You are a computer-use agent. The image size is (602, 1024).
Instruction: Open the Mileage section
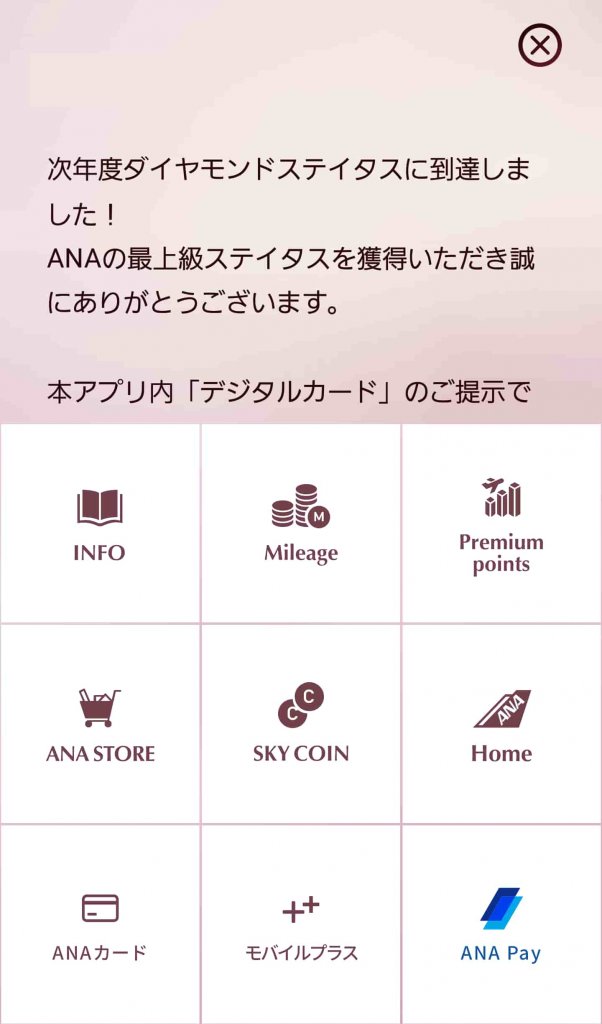click(301, 524)
